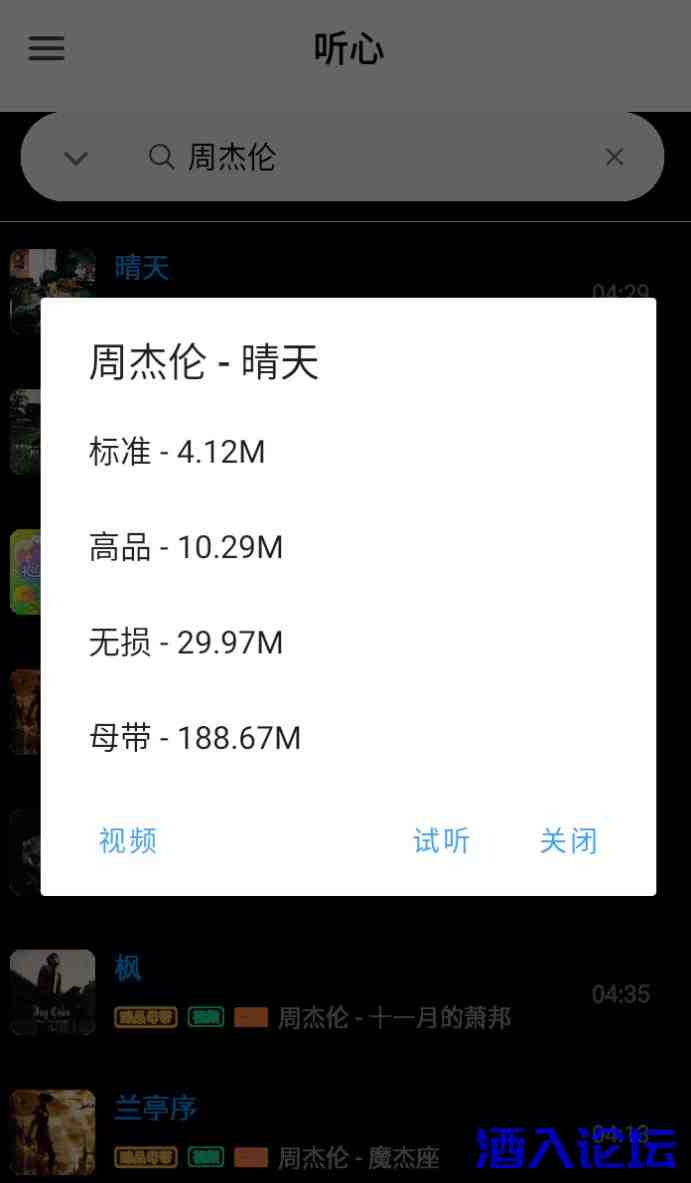The width and height of the screenshot is (691, 1183).
Task: Close the dialog with 关闭
Action: 568,841
